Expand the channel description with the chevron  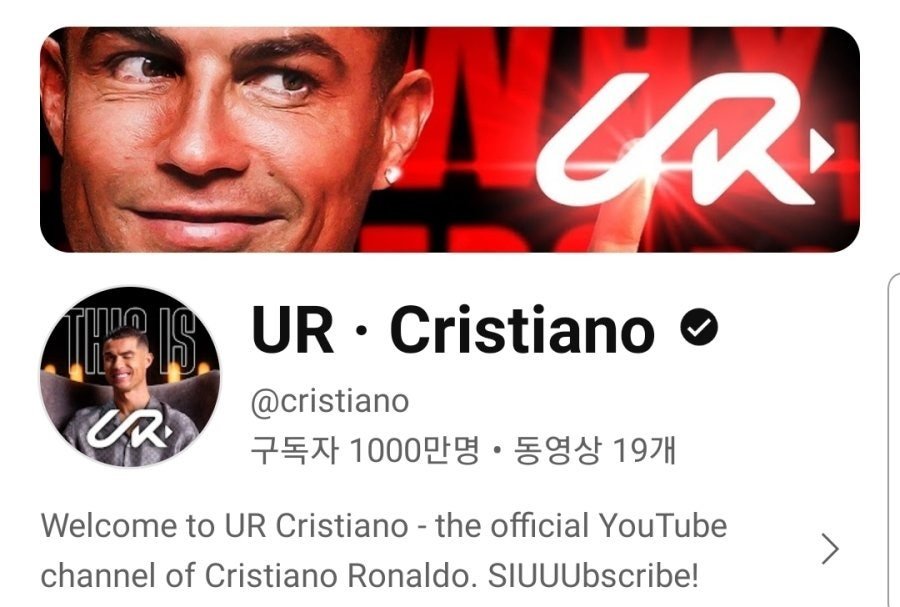coord(829,548)
